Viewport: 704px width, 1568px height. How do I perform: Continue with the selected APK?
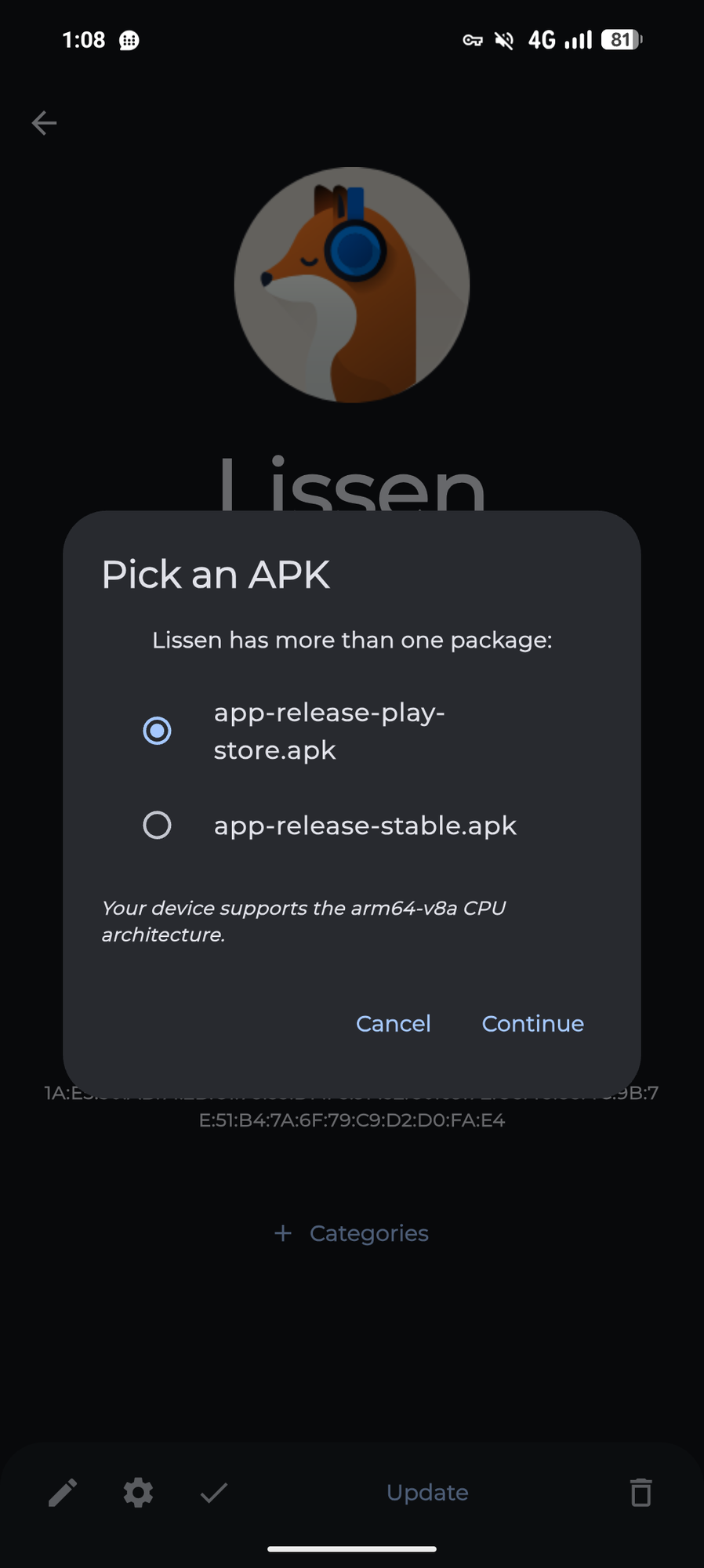[532, 1023]
